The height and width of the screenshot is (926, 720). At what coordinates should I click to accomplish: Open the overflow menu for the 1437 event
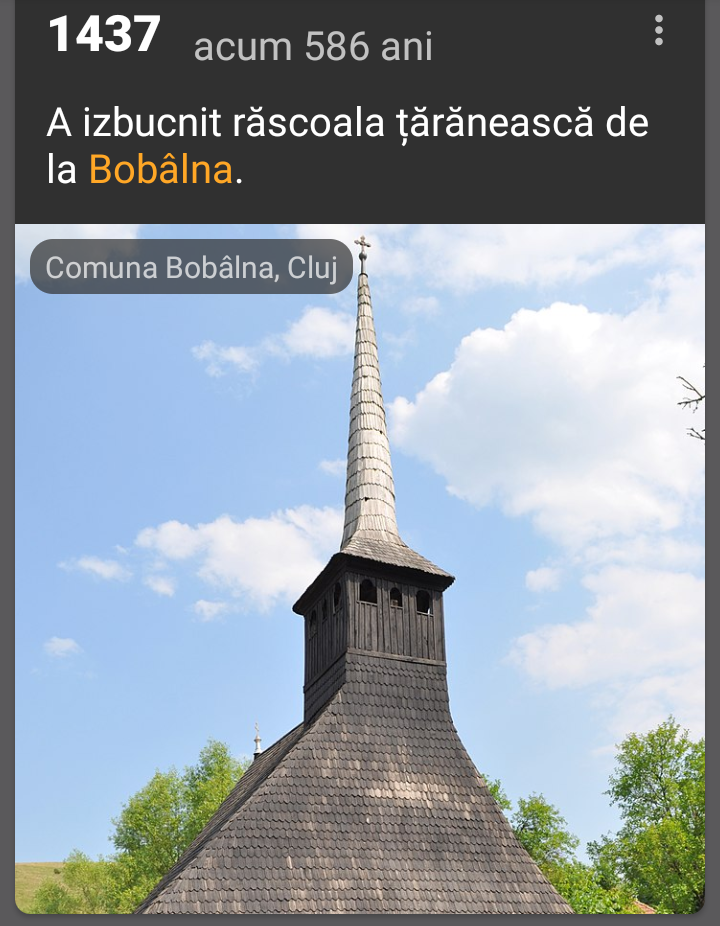click(658, 30)
